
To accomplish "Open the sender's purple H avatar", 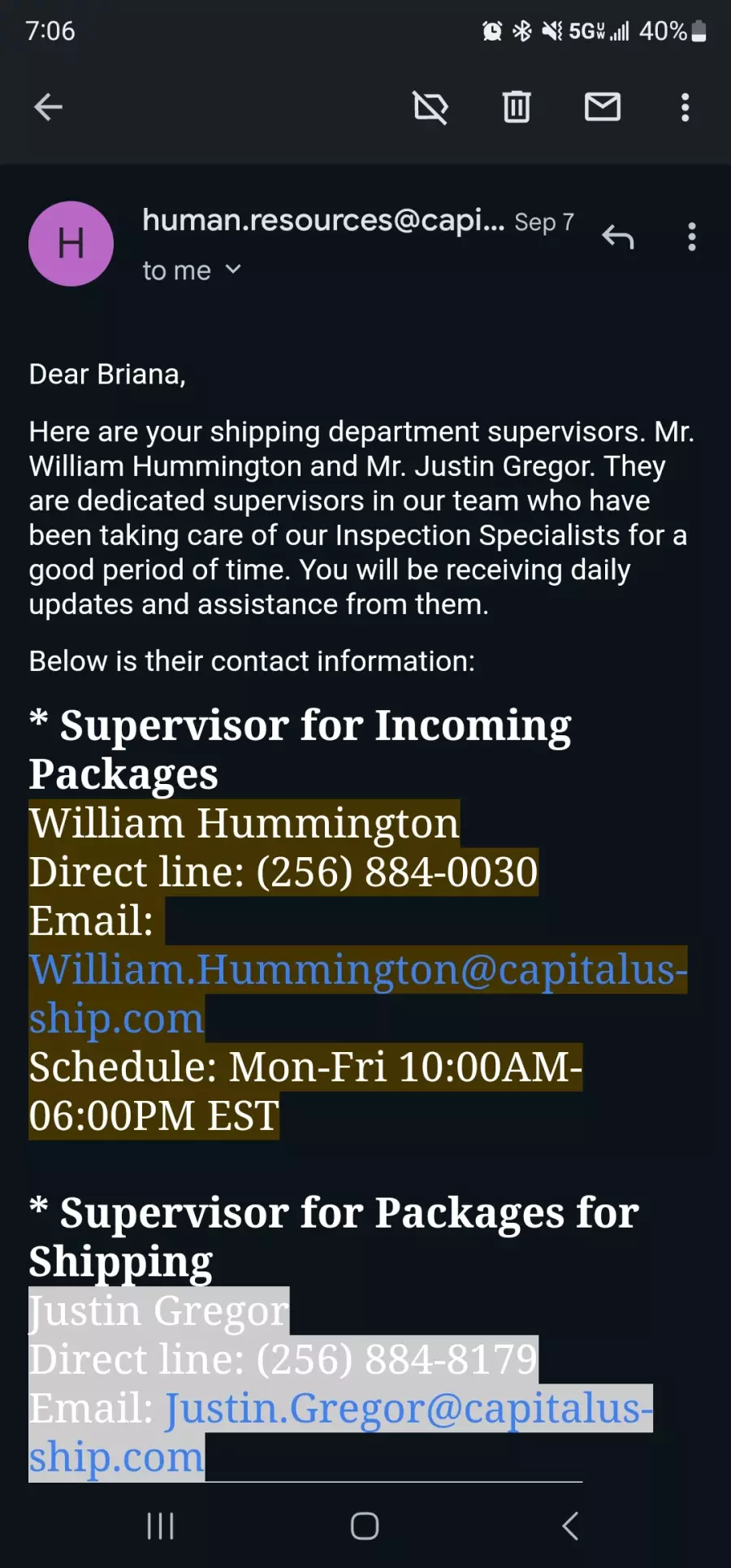I will (71, 244).
